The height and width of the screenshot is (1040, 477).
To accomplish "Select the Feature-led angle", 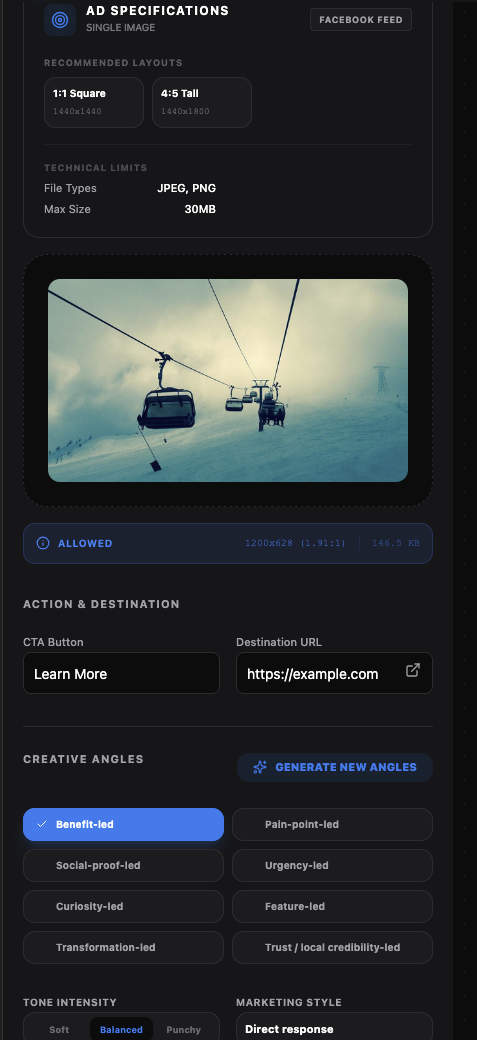I will click(x=332, y=907).
